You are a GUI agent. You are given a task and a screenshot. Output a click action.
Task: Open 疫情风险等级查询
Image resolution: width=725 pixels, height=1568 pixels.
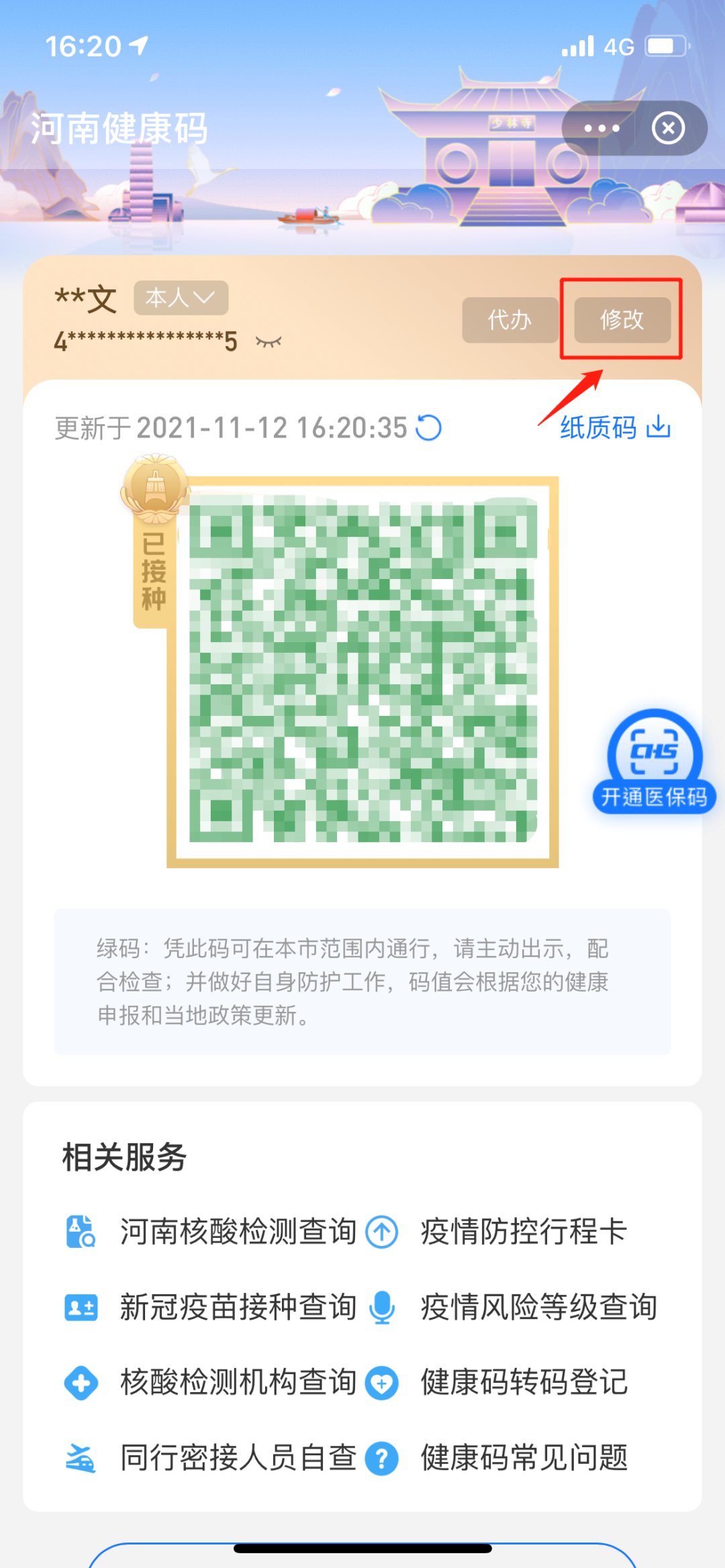538,1307
